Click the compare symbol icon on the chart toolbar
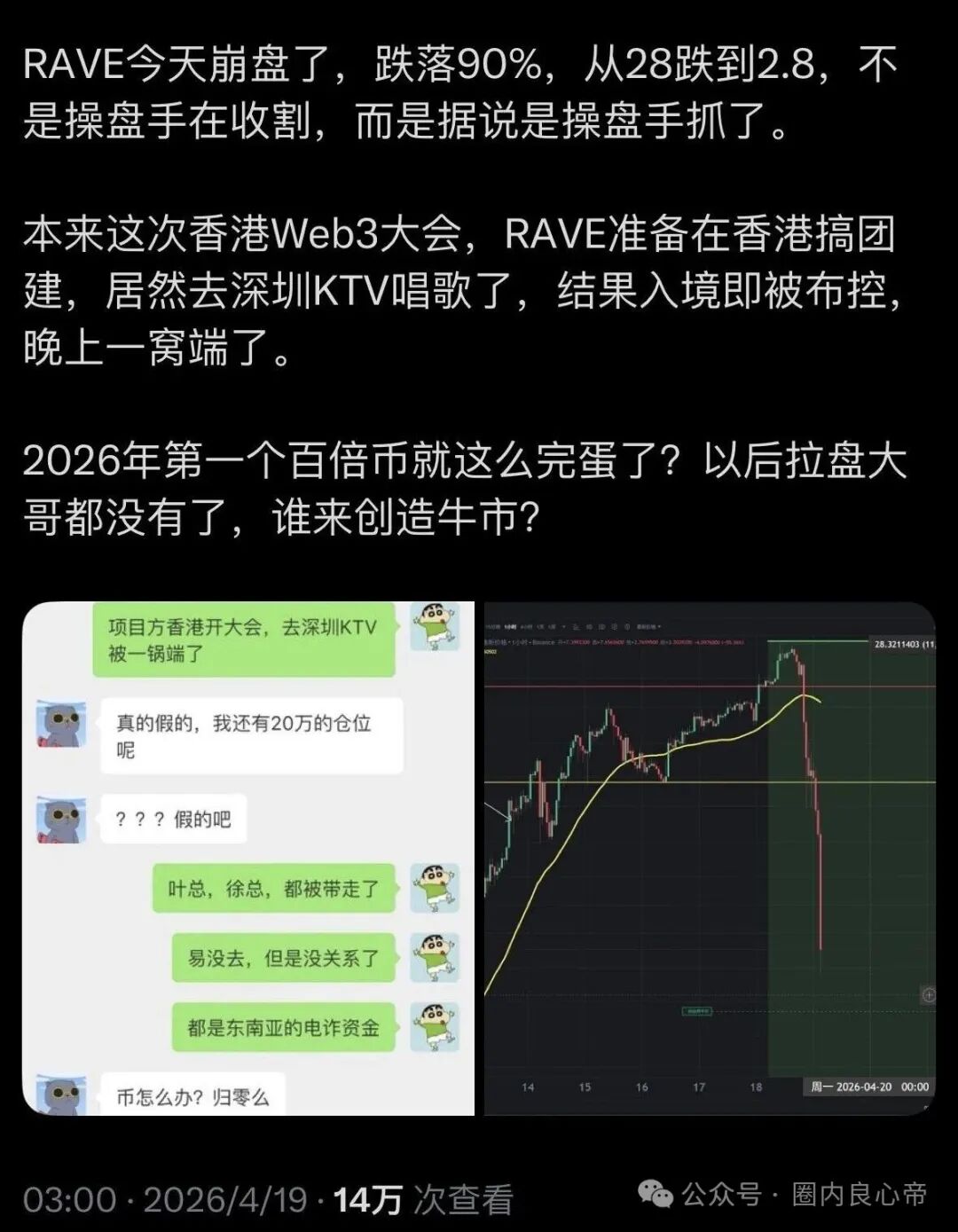Screen dimensions: 958x1232 pos(601,627)
